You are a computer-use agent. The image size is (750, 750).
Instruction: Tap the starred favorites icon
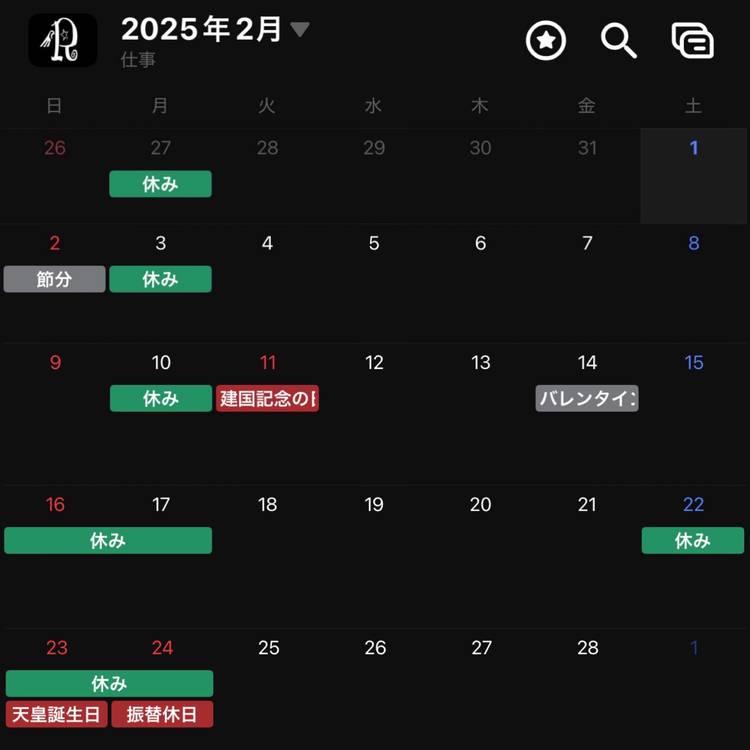pyautogui.click(x=546, y=41)
